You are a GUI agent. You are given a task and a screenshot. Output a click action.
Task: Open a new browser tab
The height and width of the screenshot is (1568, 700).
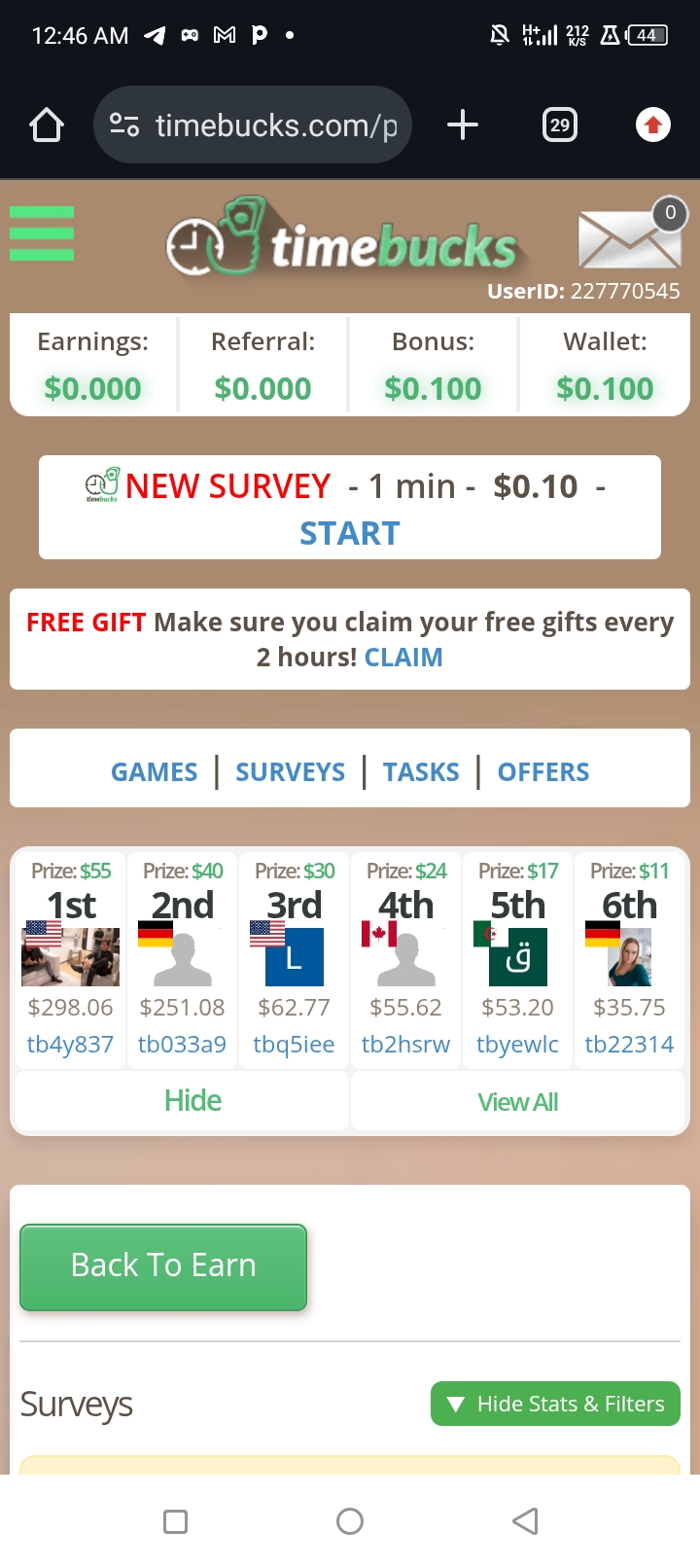pos(463,125)
